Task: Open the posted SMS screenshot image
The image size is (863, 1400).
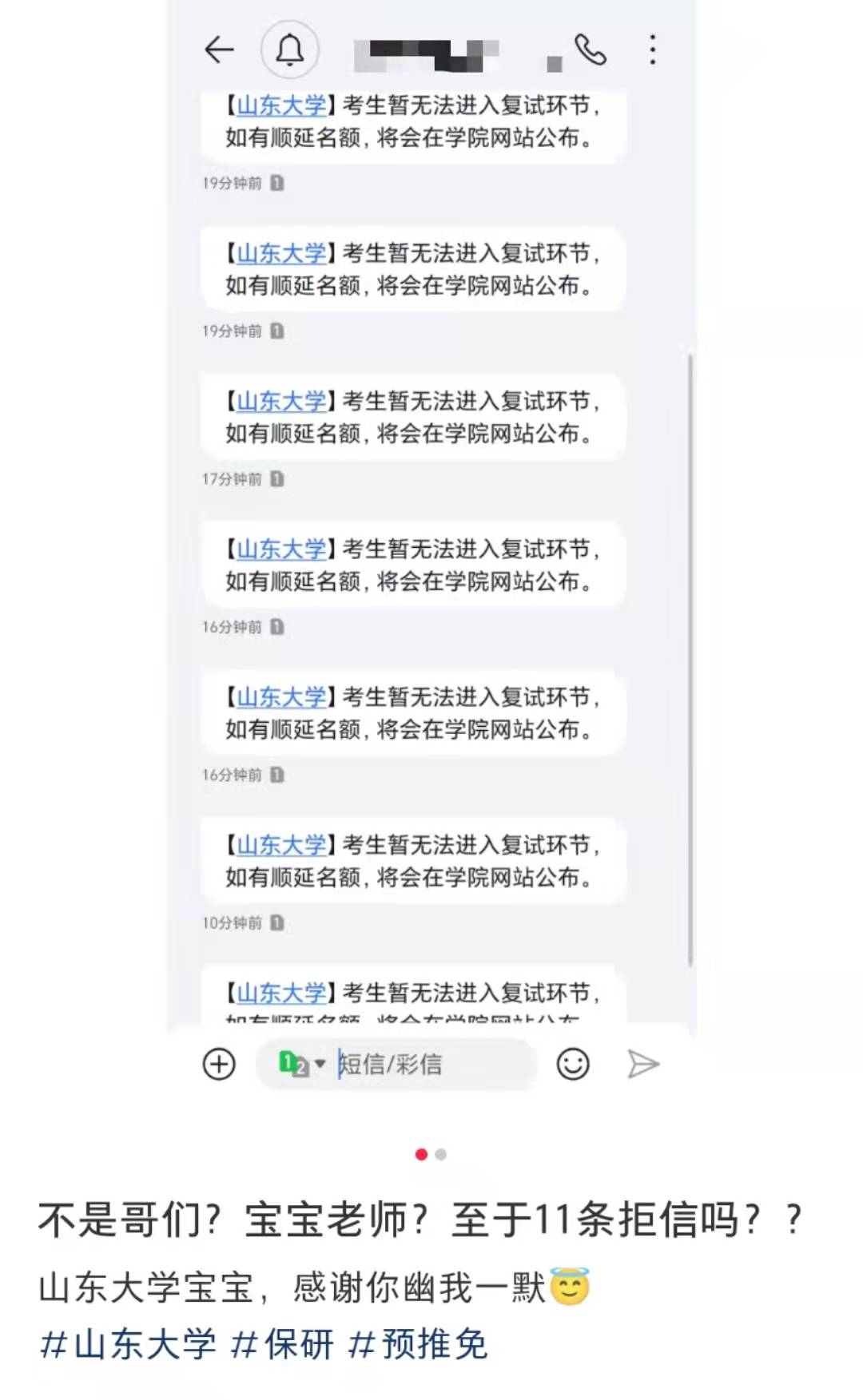Action: [431, 559]
